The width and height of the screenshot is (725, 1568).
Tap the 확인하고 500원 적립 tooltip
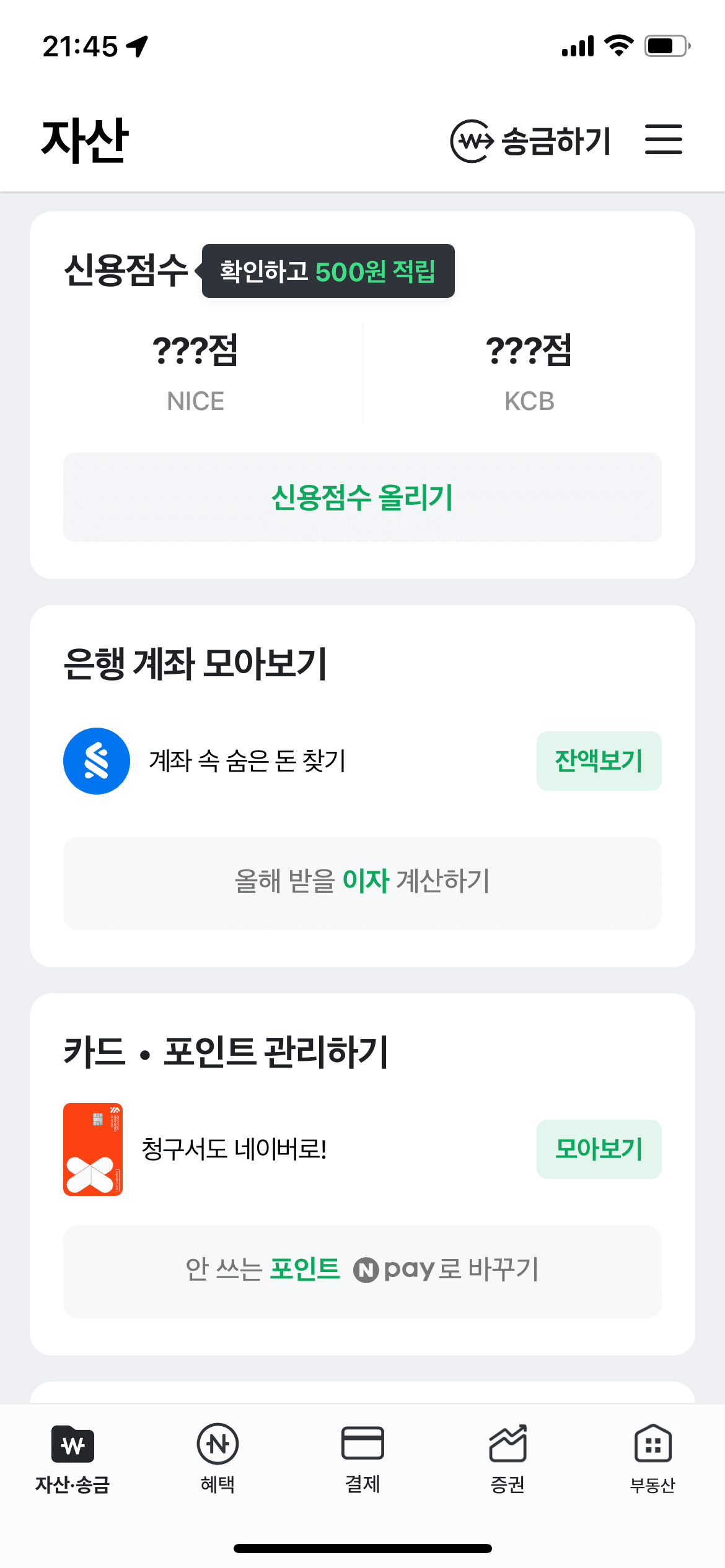point(329,271)
